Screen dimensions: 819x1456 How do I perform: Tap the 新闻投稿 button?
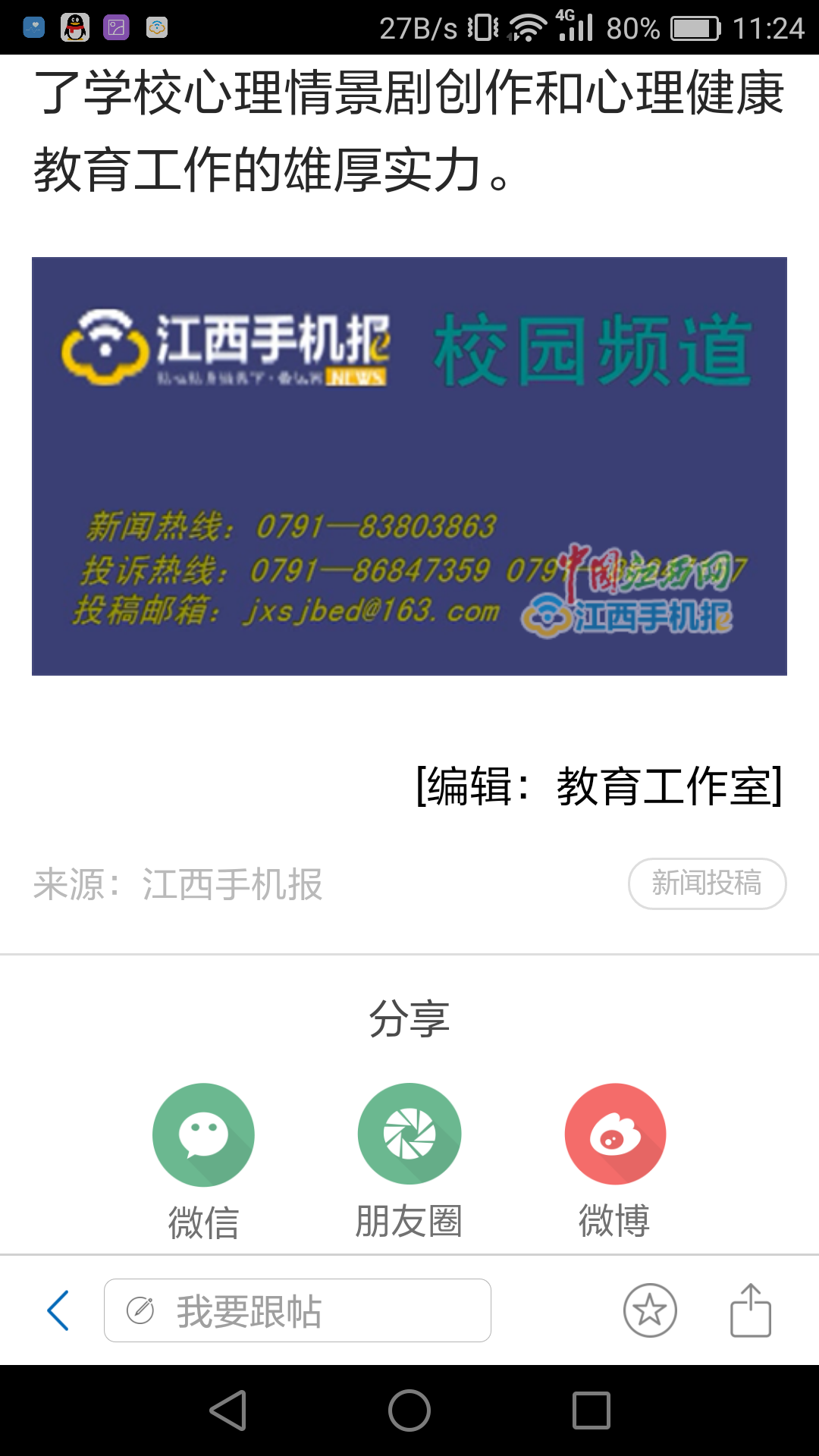point(707,883)
